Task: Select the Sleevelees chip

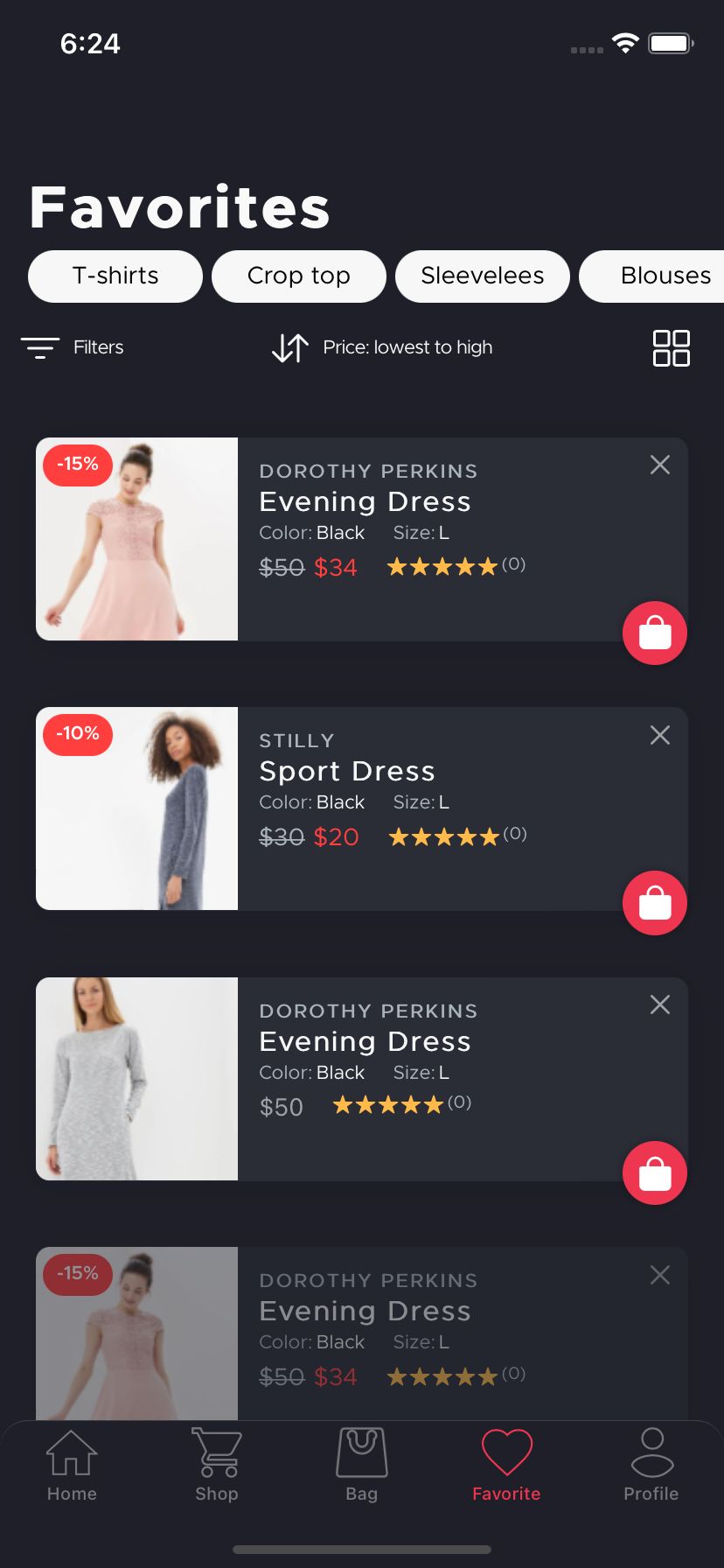Action: point(483,276)
